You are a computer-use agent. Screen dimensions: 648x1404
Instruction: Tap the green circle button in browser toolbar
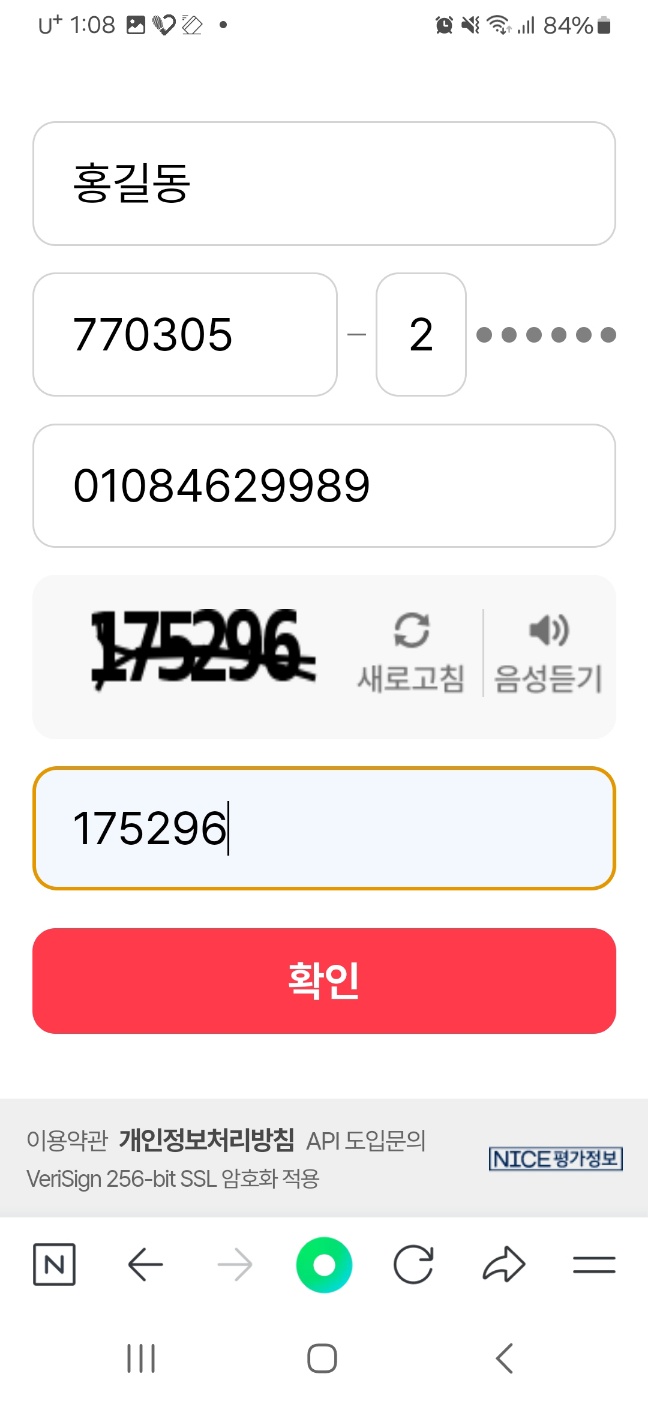(324, 1266)
